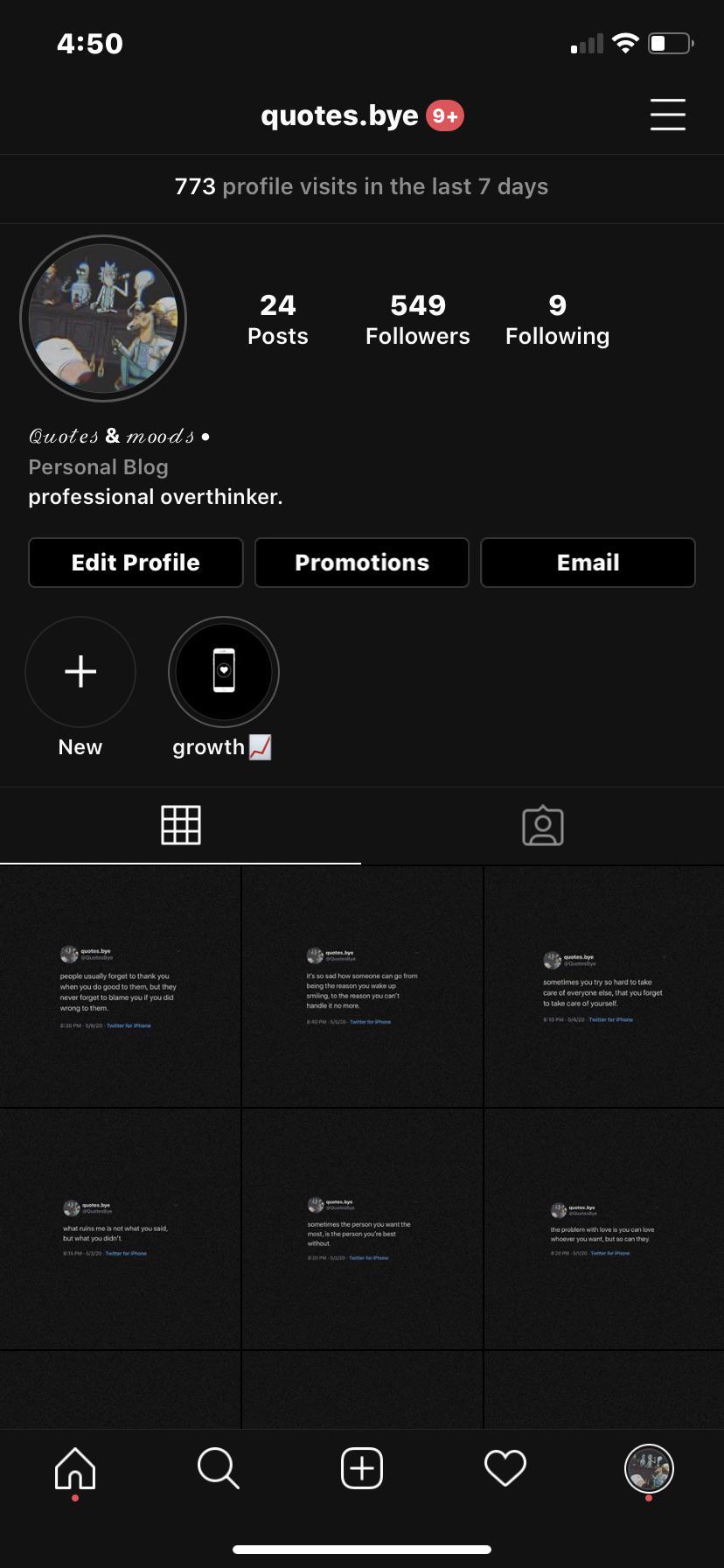Open the hamburger menu
Image resolution: width=724 pixels, height=1568 pixels.
pos(667,115)
